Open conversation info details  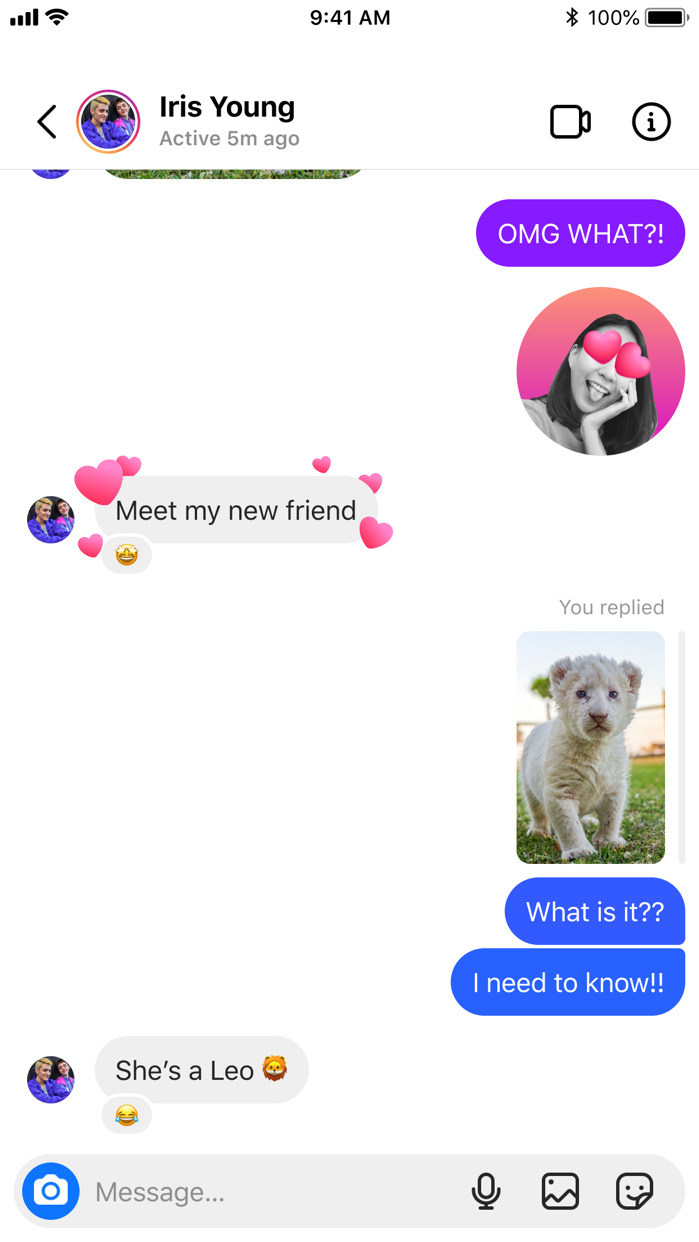(651, 122)
